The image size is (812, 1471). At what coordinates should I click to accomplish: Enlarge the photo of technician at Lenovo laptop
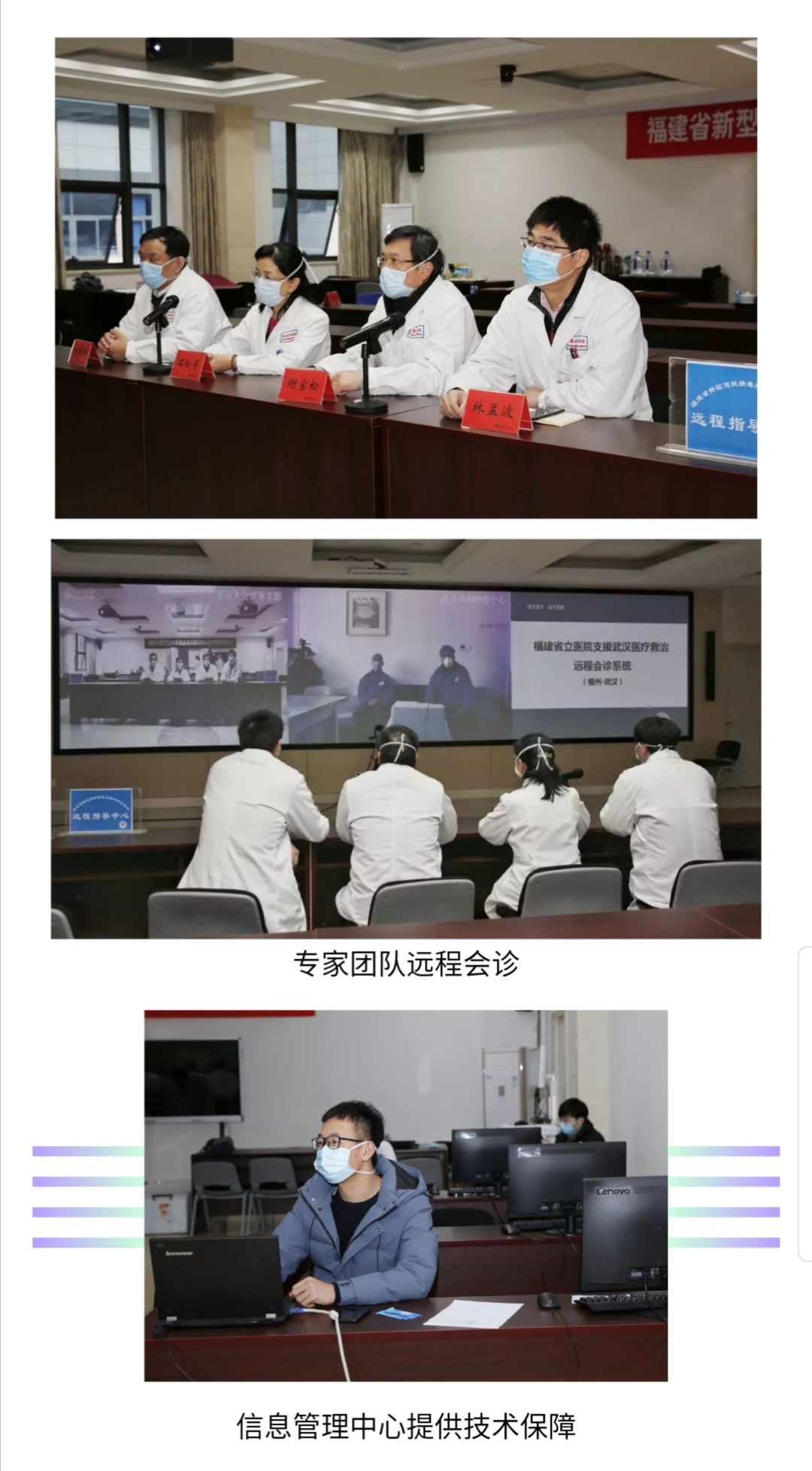coord(406,1196)
